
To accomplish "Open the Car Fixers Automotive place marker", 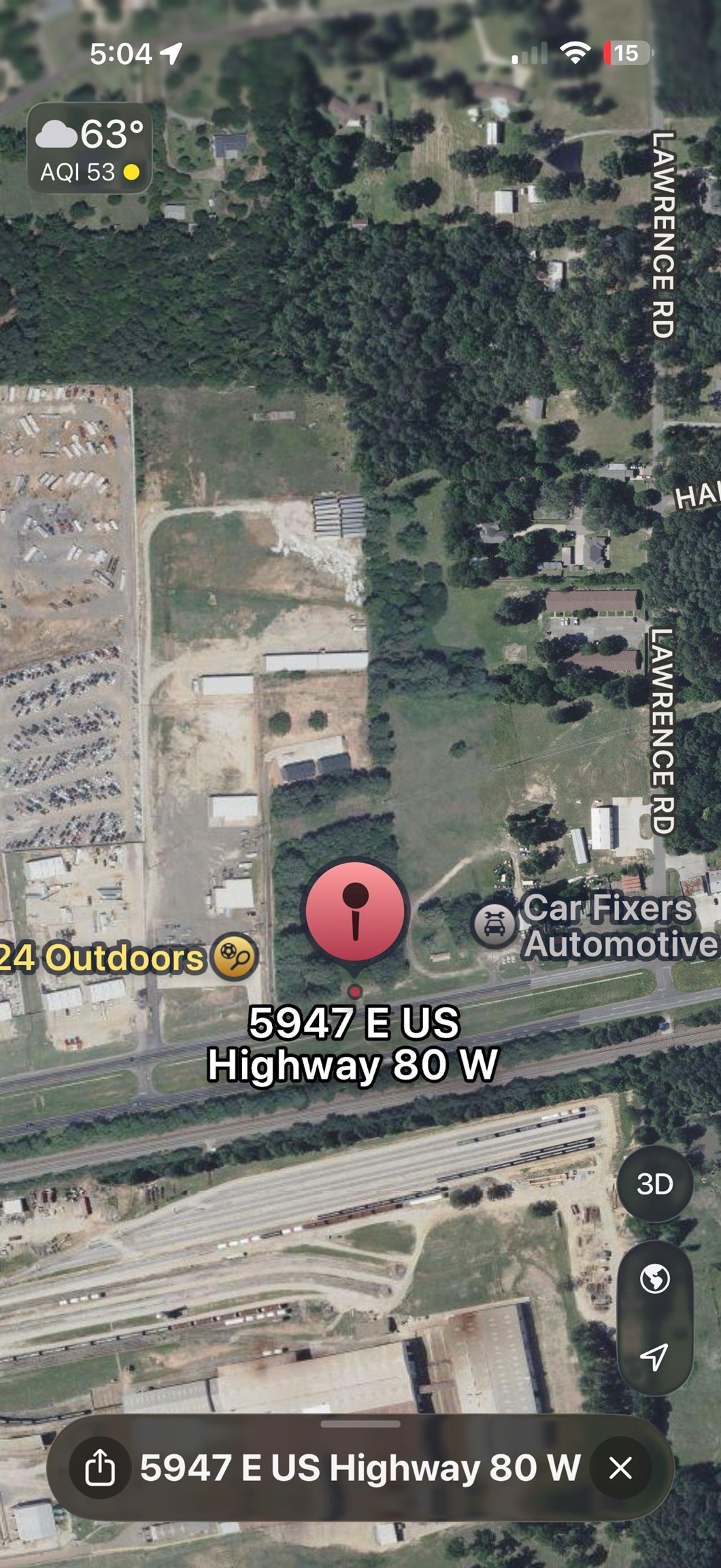I will 494,926.
